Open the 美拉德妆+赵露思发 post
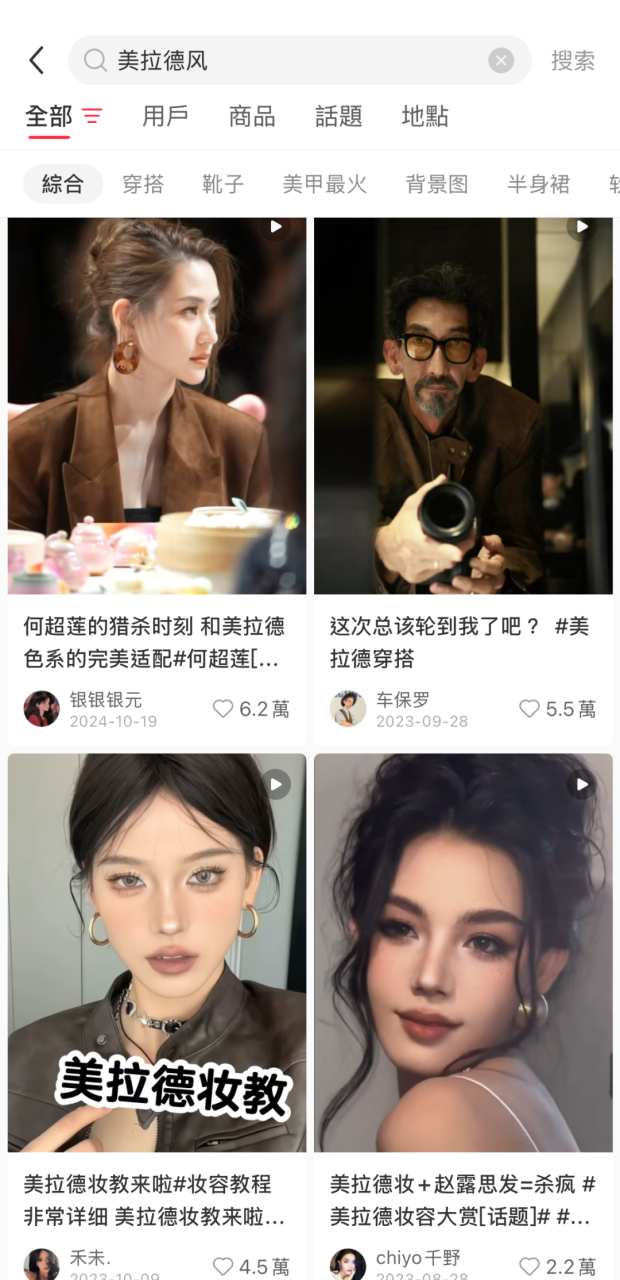Viewport: 620px width, 1280px height. click(x=463, y=952)
